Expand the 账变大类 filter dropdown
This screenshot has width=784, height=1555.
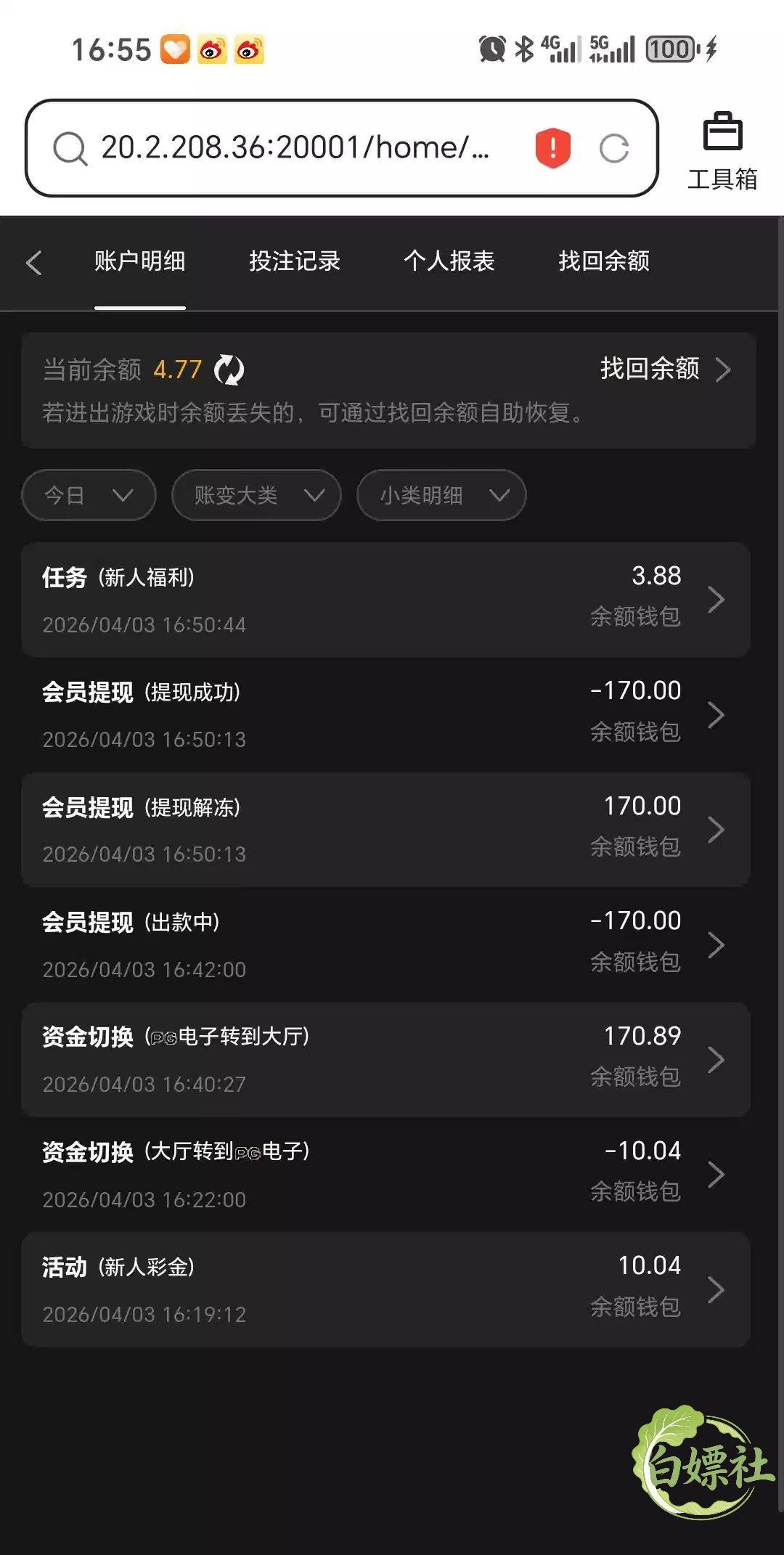coord(256,495)
